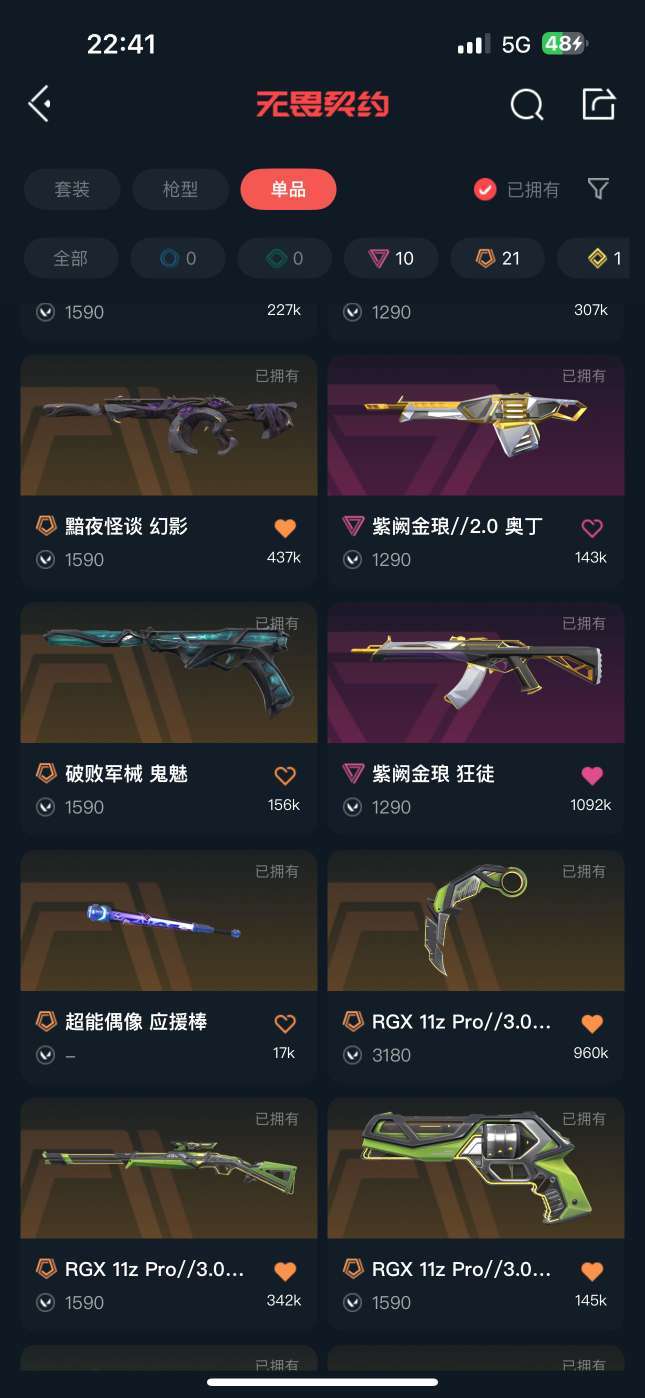Viewport: 645px width, 1398px height.
Task: Open the 超能偶像 应援棒 item card
Action: 169,965
